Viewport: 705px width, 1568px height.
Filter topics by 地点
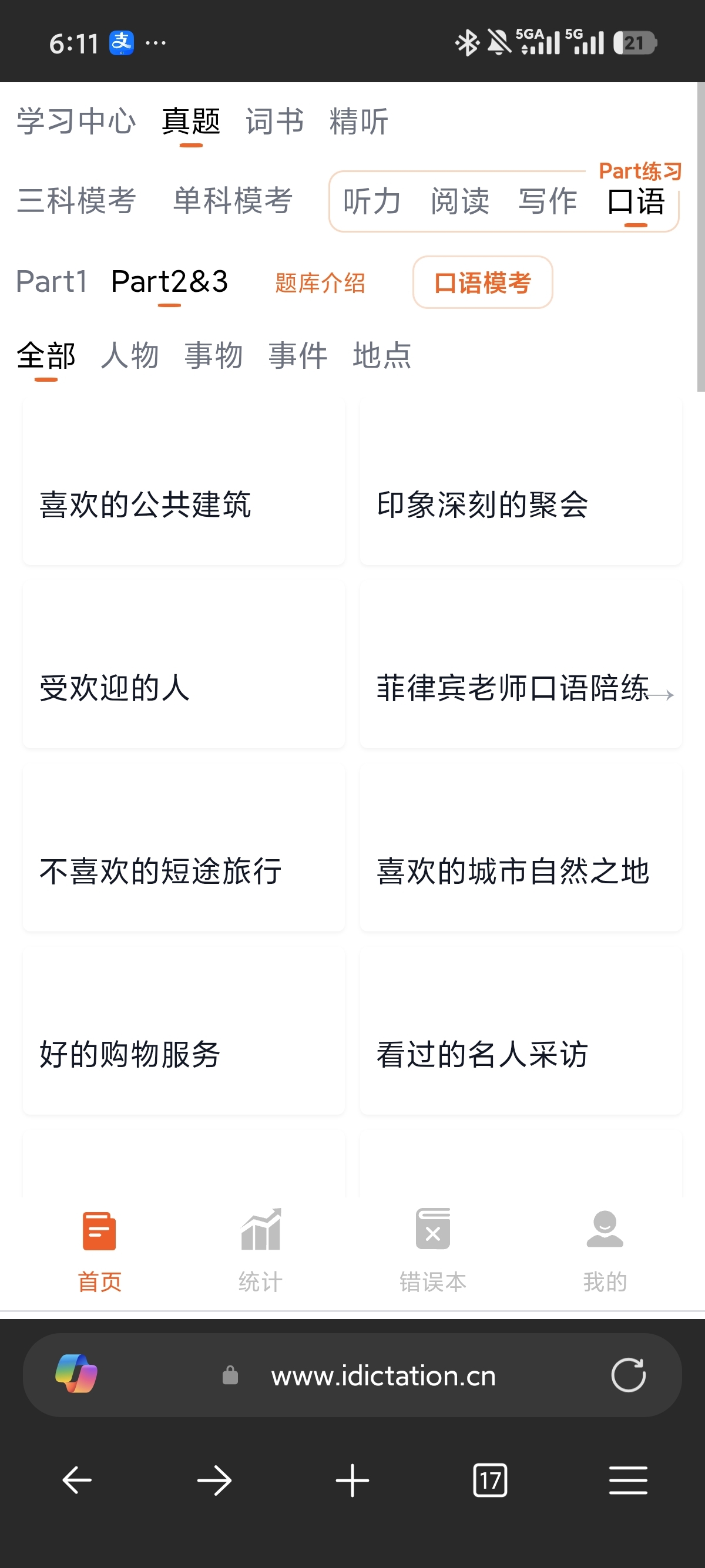[382, 355]
